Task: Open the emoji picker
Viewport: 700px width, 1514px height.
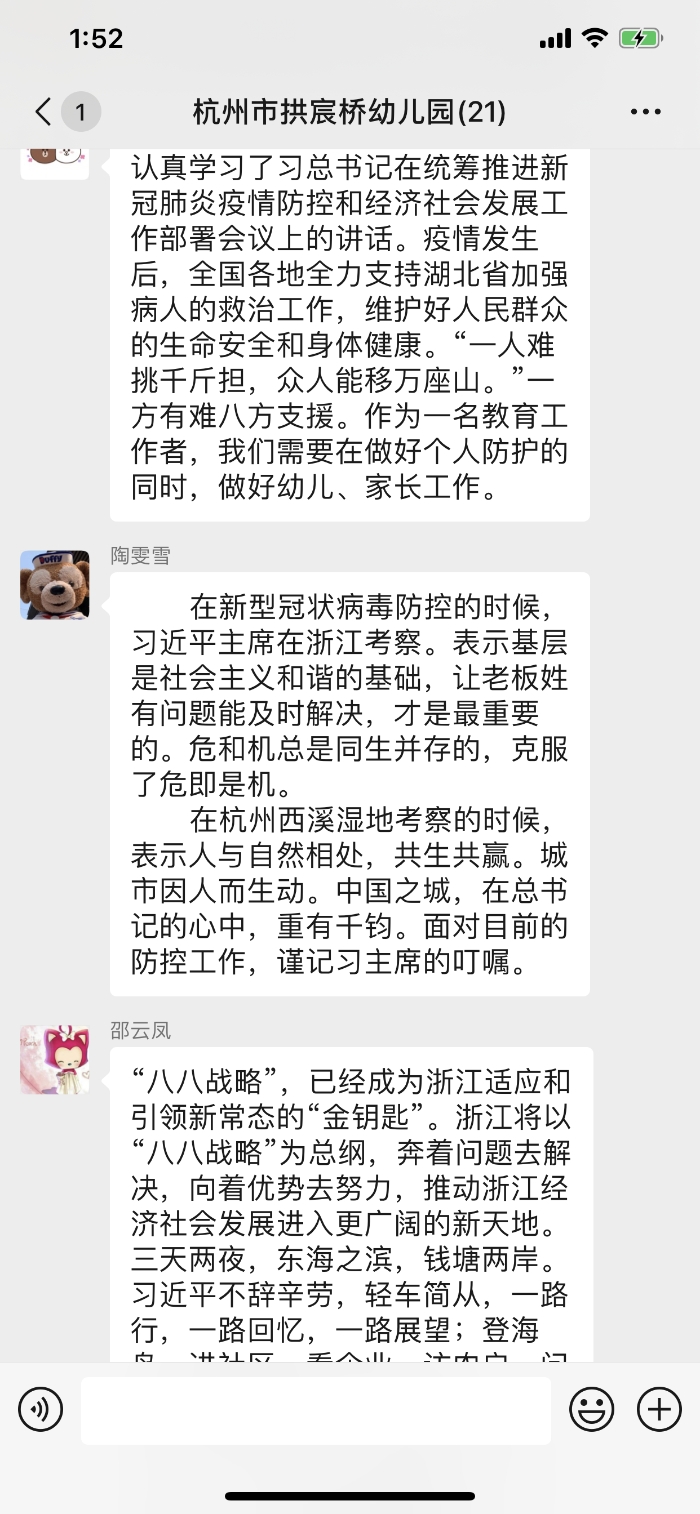Action: [592, 1410]
